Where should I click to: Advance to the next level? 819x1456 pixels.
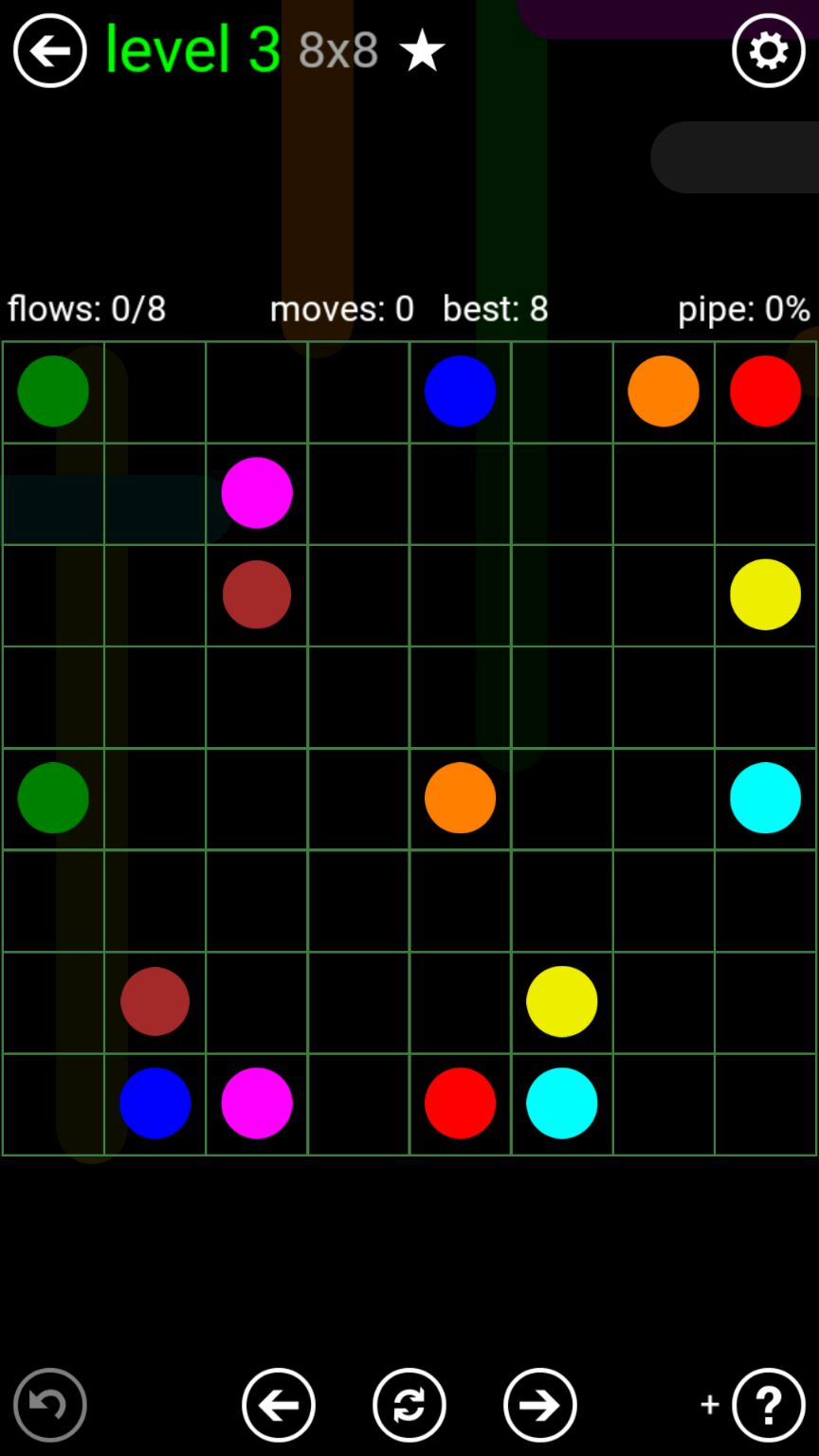click(540, 1404)
